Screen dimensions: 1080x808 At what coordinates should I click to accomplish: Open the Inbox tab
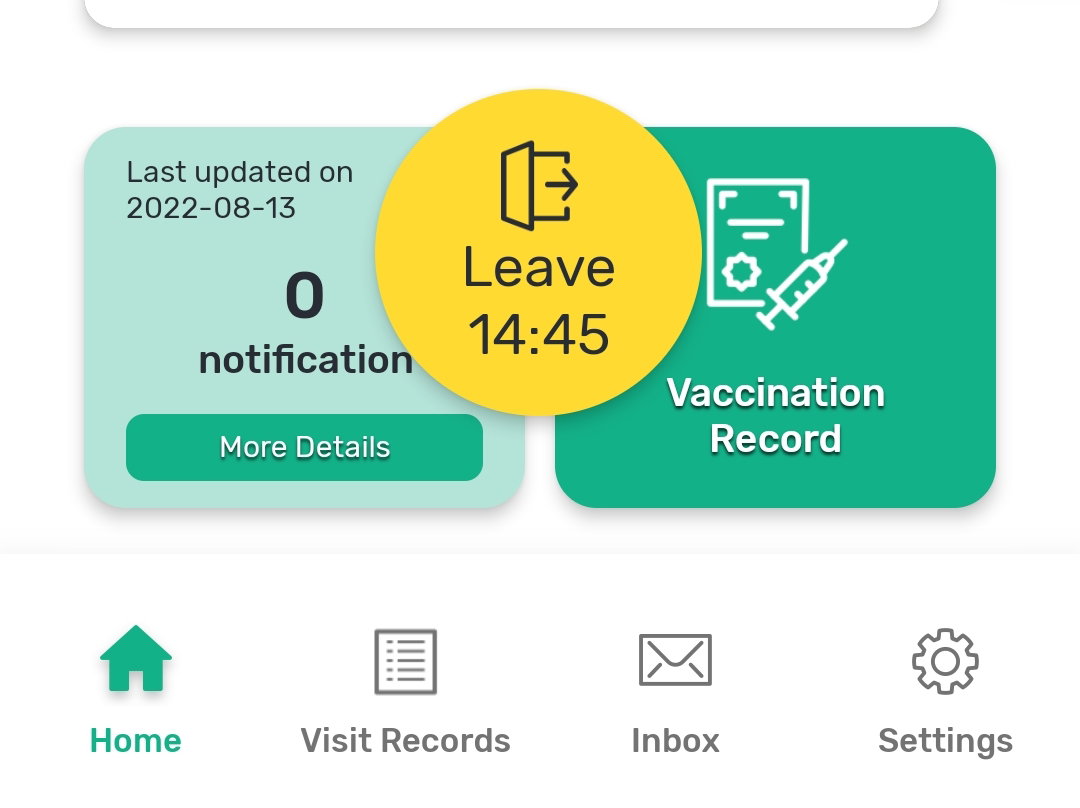675,691
